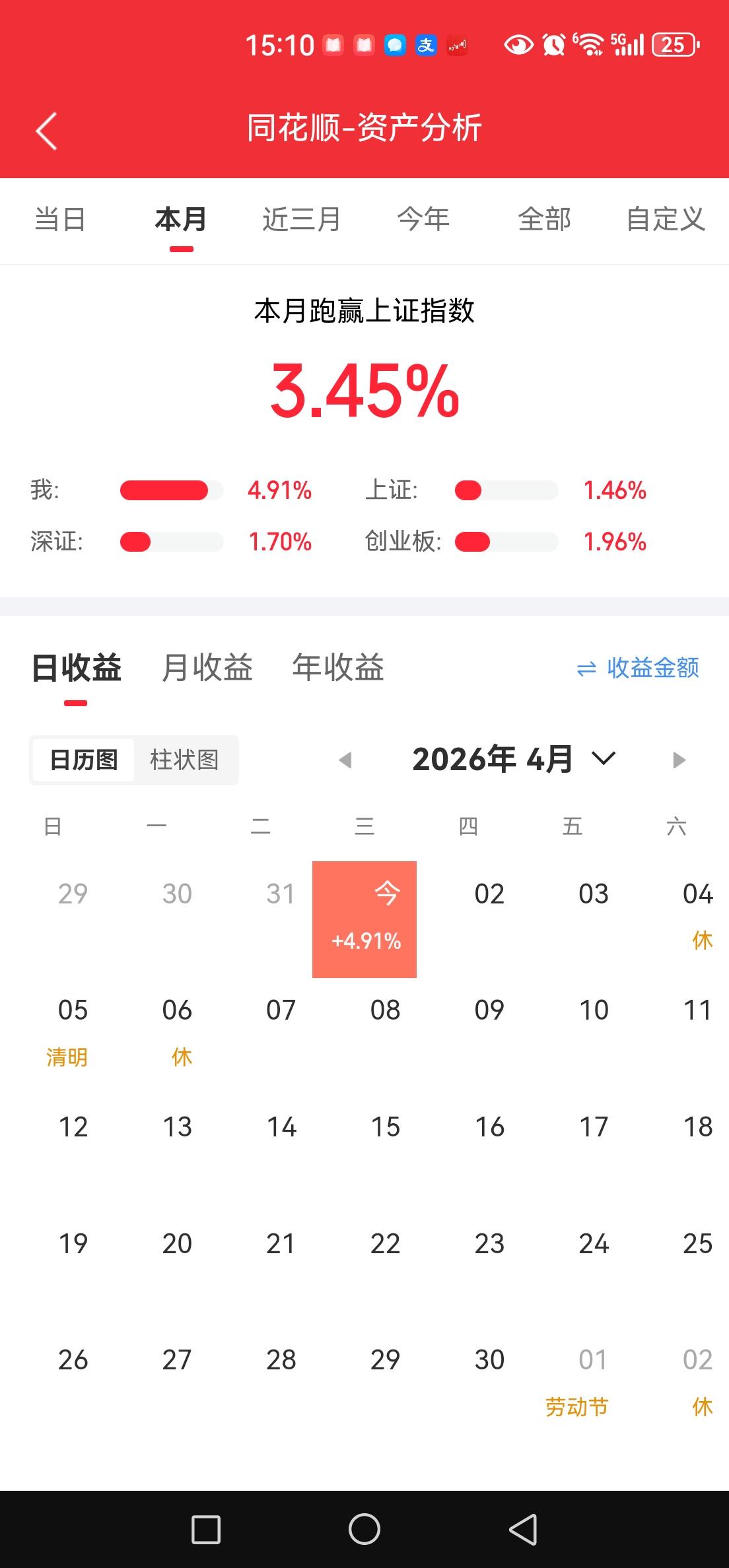Go to next month with right arrow

[x=677, y=760]
